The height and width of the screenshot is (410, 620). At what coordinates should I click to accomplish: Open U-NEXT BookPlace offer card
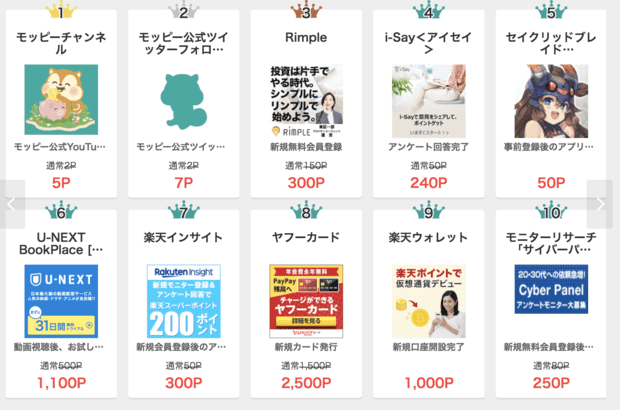62,305
